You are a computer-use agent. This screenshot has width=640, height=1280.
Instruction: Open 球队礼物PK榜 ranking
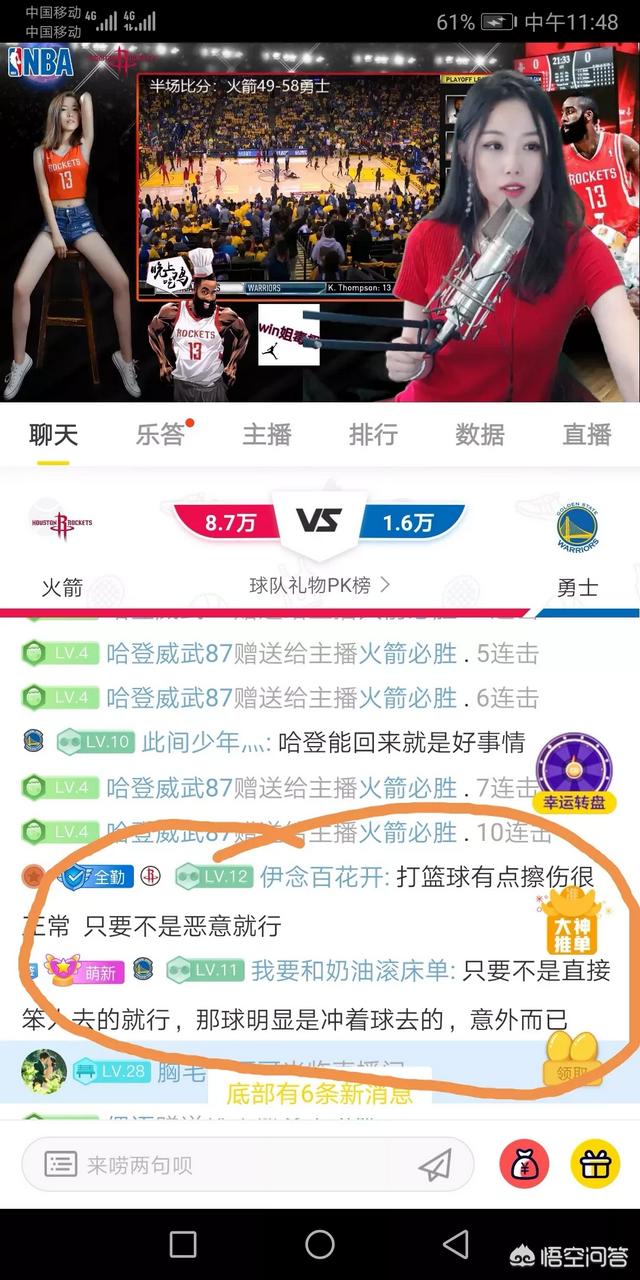pos(320,585)
